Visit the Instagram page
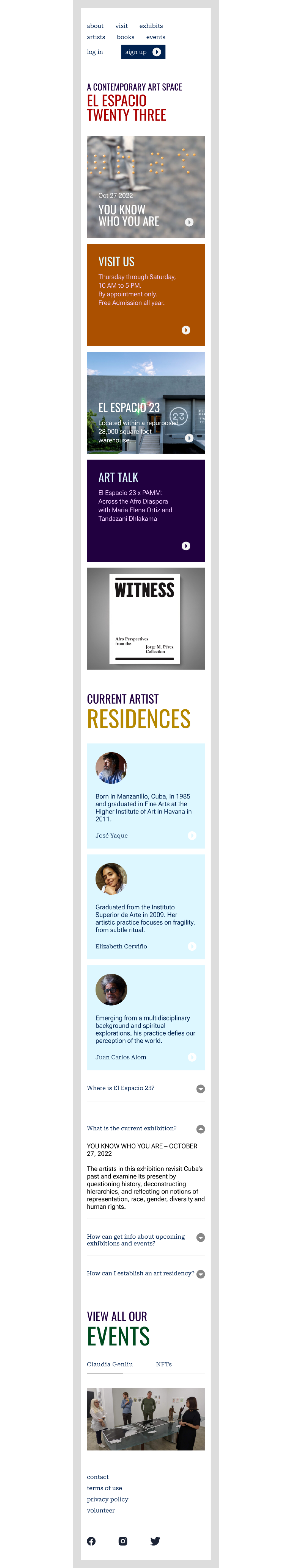292x1568 pixels. tap(122, 1541)
